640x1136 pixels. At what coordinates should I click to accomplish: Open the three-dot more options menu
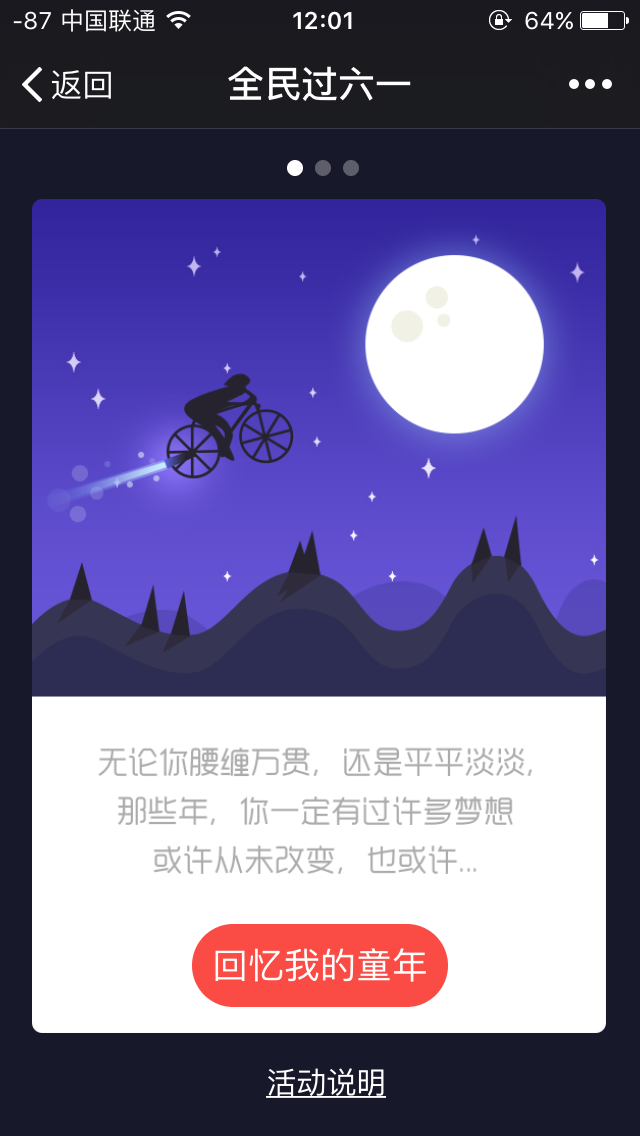pyautogui.click(x=590, y=85)
